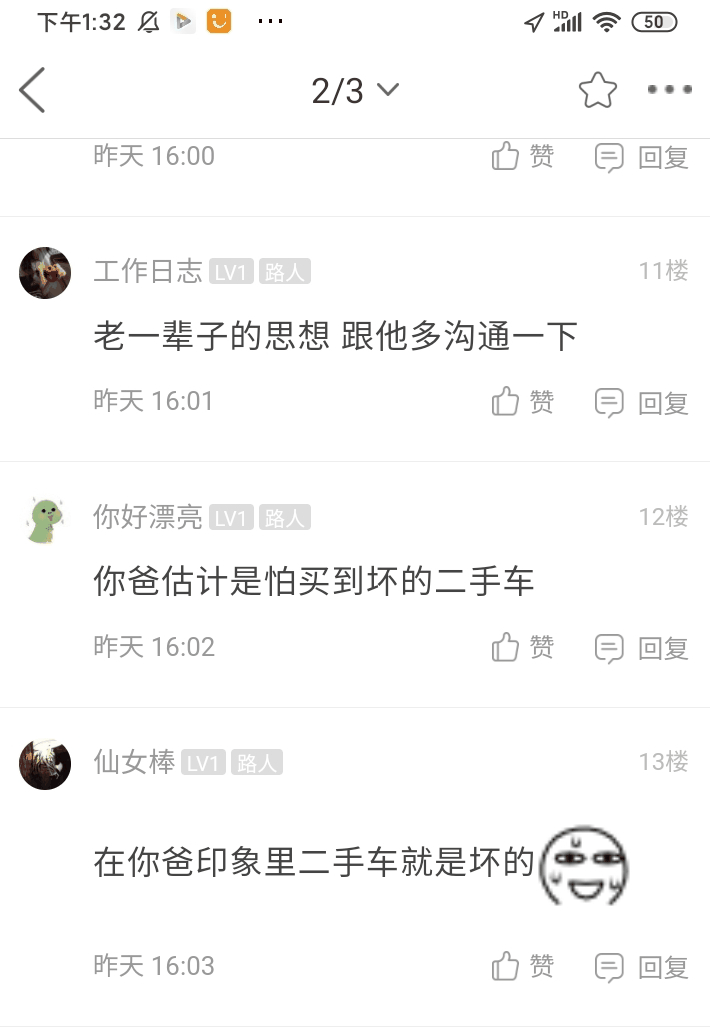710x1028 pixels.
Task: Reply to 你好漂亮's comment
Action: click(642, 648)
